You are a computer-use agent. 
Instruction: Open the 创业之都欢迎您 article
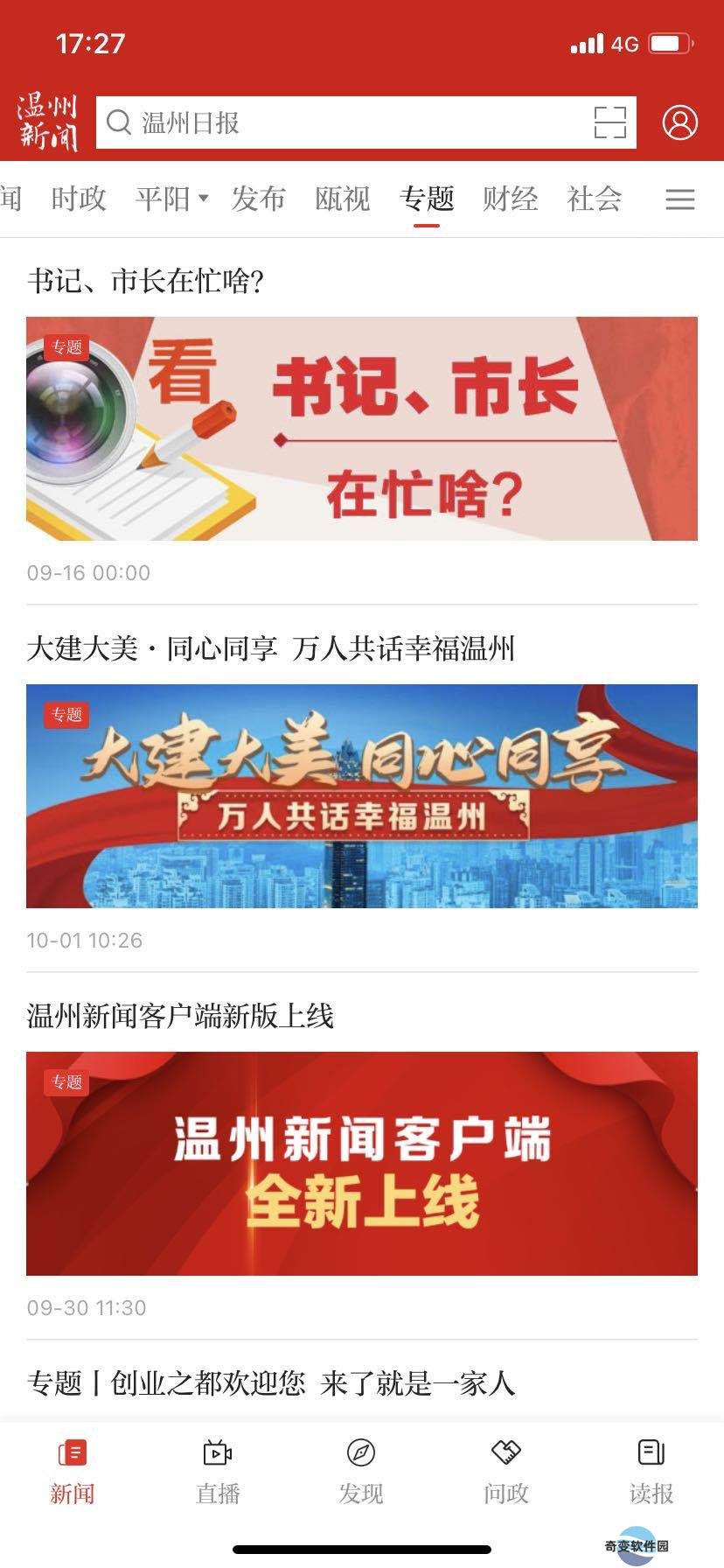point(271,1383)
